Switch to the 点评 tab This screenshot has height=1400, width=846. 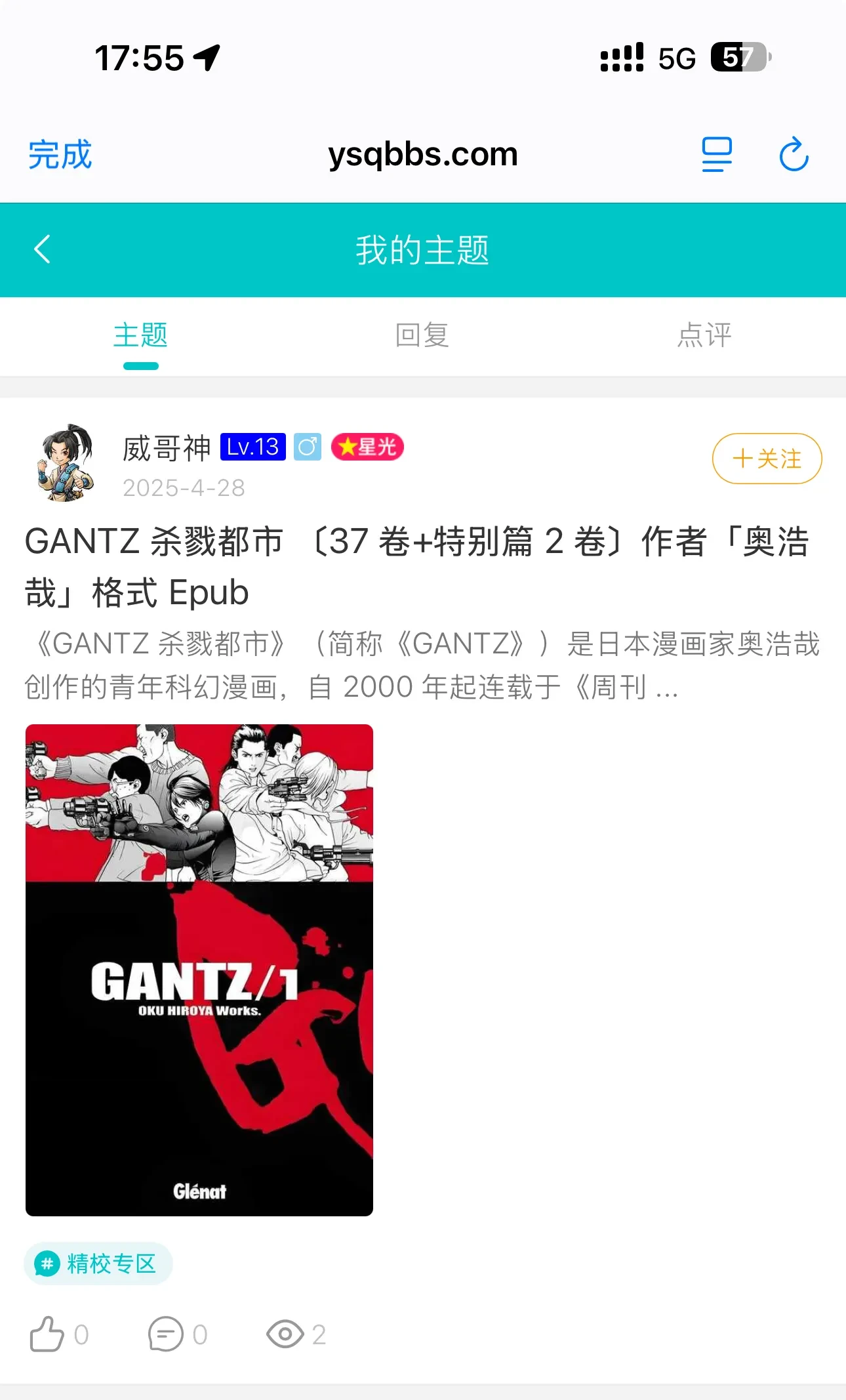tap(704, 335)
